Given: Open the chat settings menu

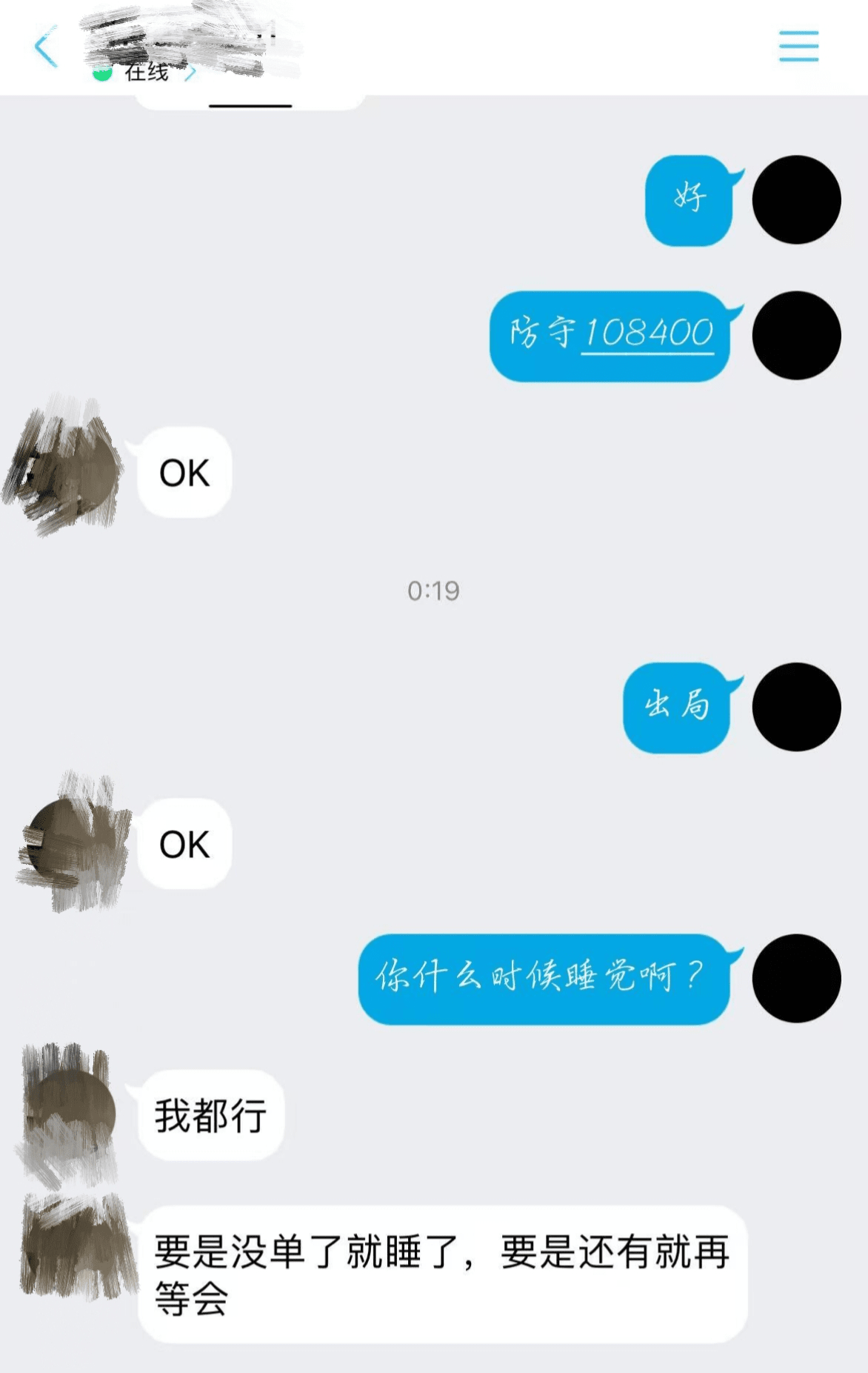Looking at the screenshot, I should [x=798, y=46].
